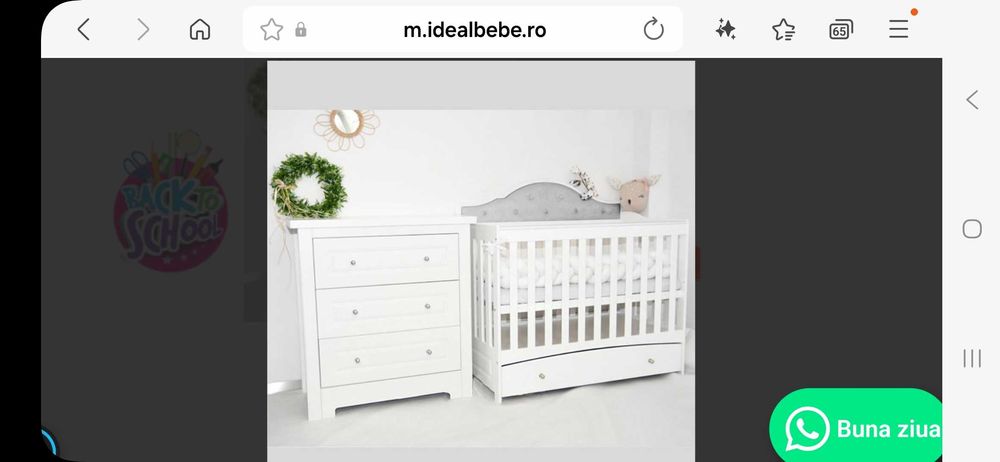Open the browser home page
Viewport: 1000px width, 462px height.
coord(200,30)
